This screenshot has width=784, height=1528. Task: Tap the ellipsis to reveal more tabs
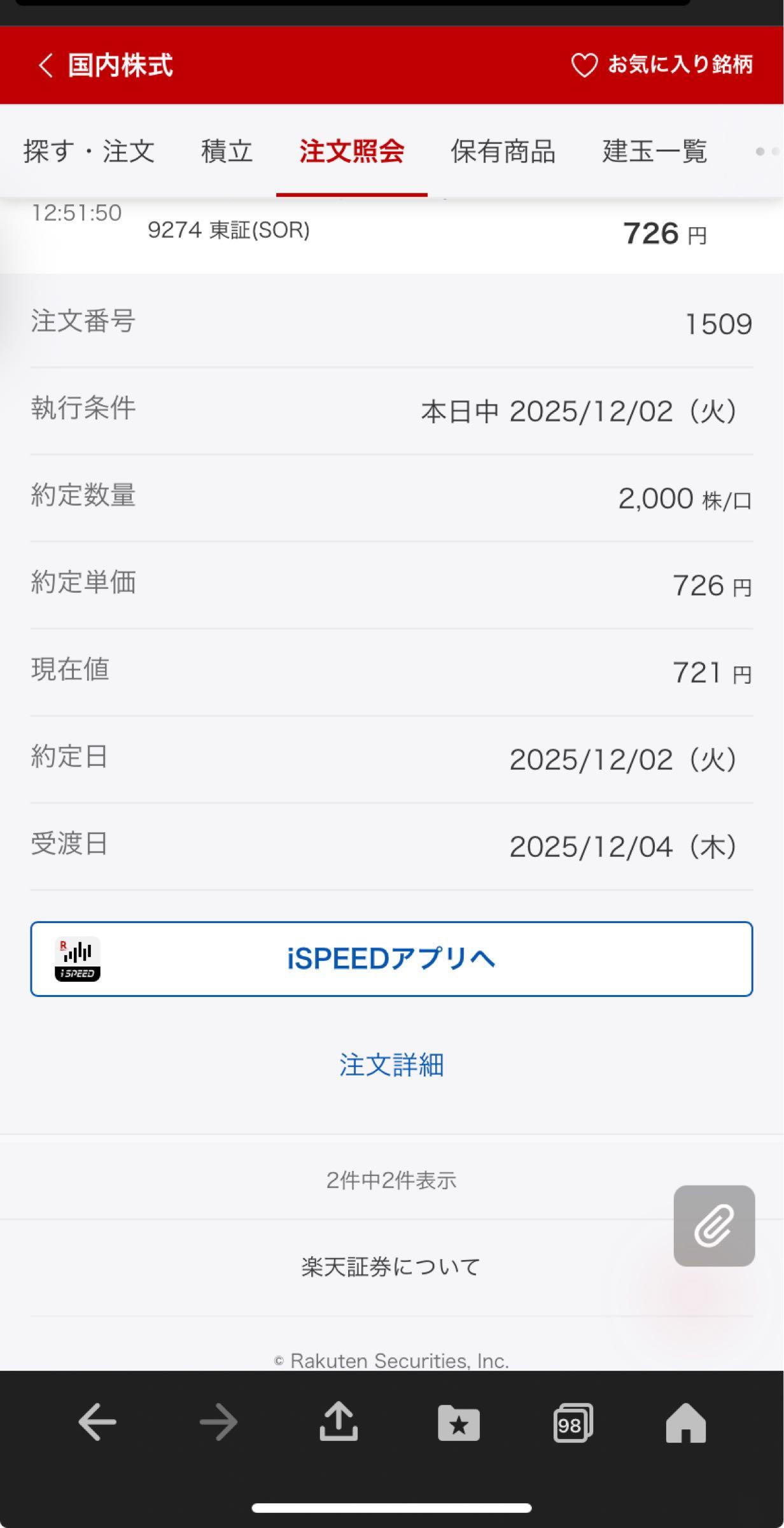(x=767, y=152)
